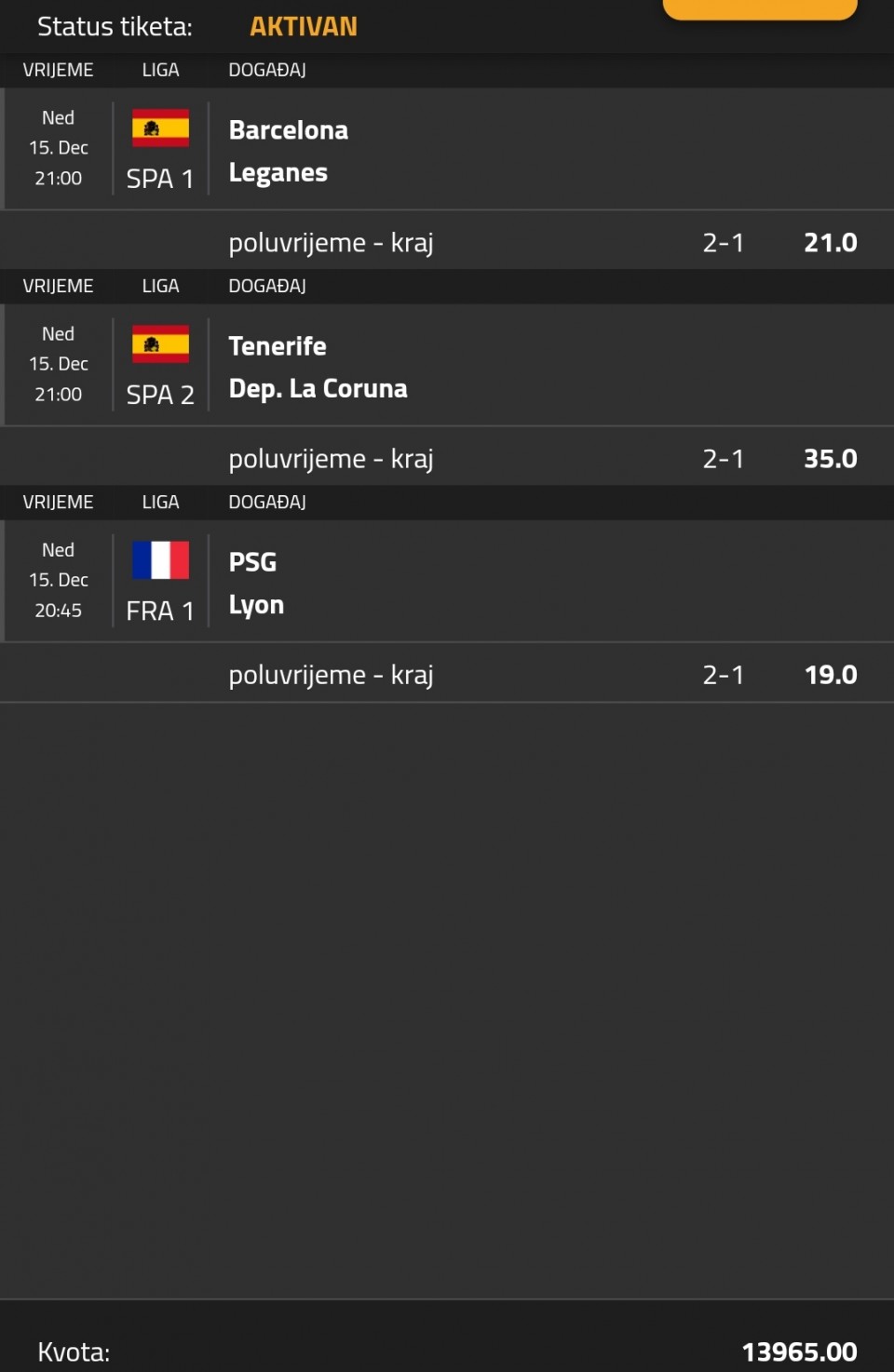Open the Barcelona vs Leganes event

[x=289, y=151]
